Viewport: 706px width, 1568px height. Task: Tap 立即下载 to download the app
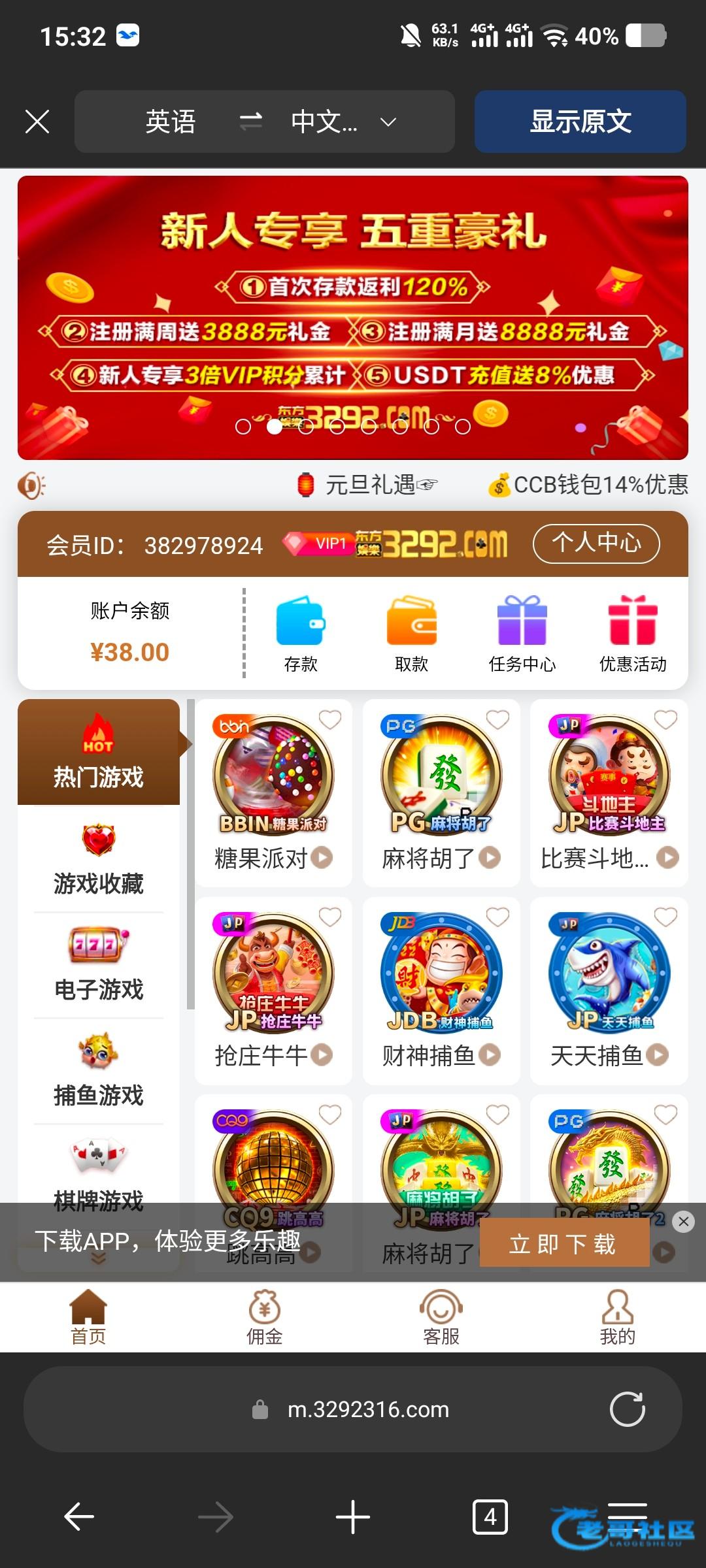point(564,1243)
